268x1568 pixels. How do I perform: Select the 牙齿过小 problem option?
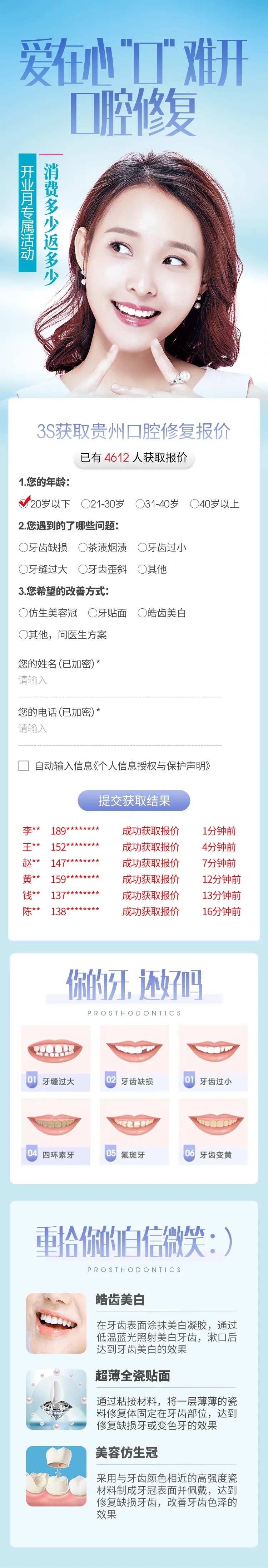162,547
